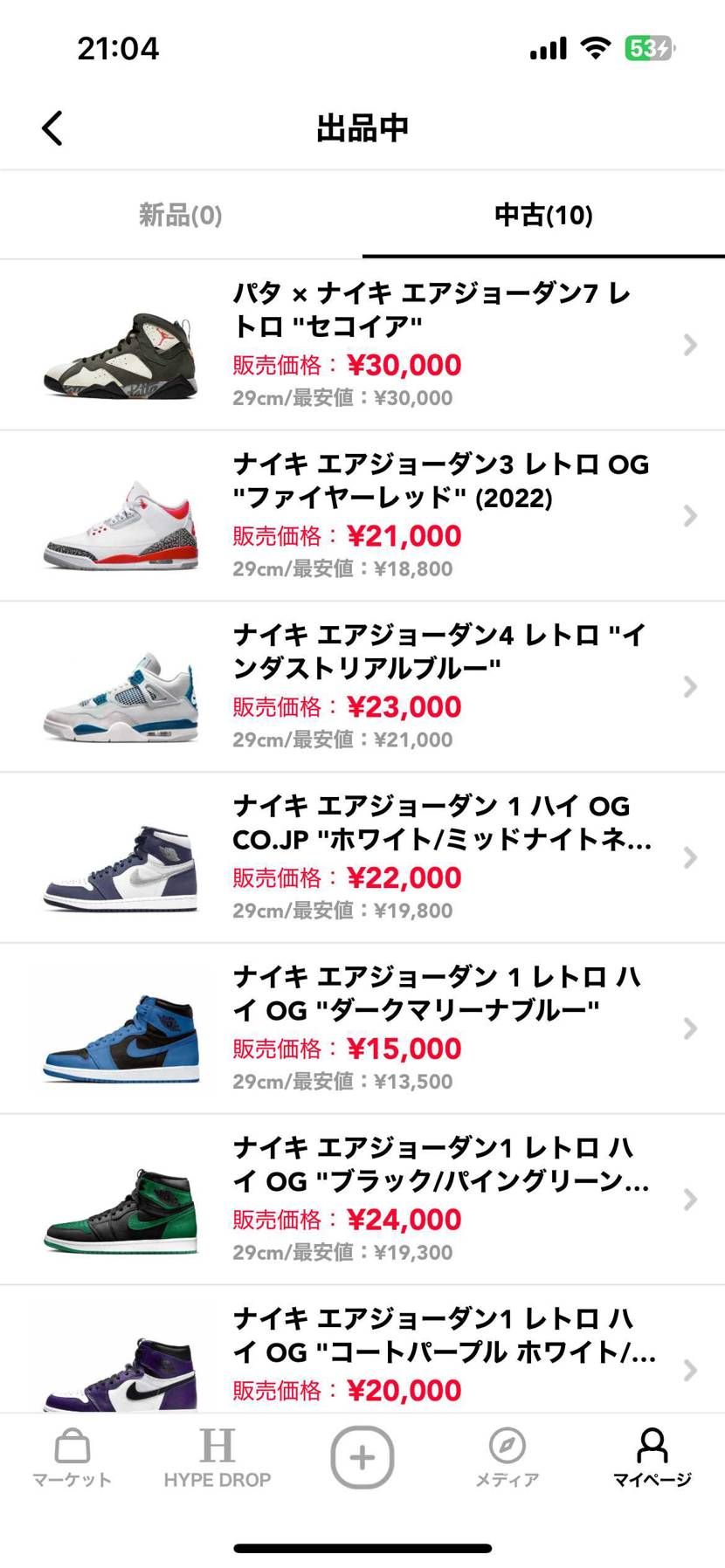Tap the plus button to add a listing
The height and width of the screenshot is (1568, 725).
(x=362, y=1457)
